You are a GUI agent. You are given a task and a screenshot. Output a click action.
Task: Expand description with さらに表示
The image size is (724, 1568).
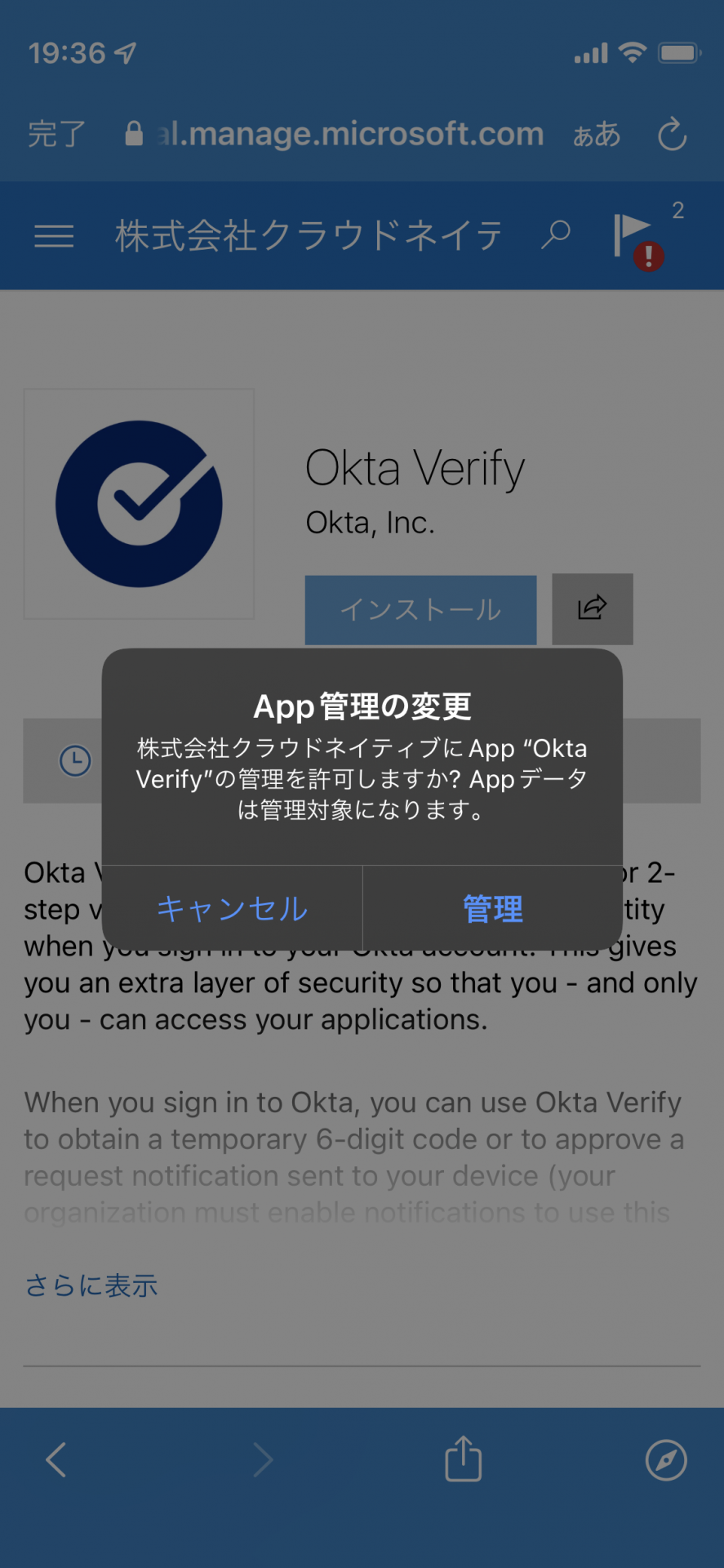tap(91, 1285)
